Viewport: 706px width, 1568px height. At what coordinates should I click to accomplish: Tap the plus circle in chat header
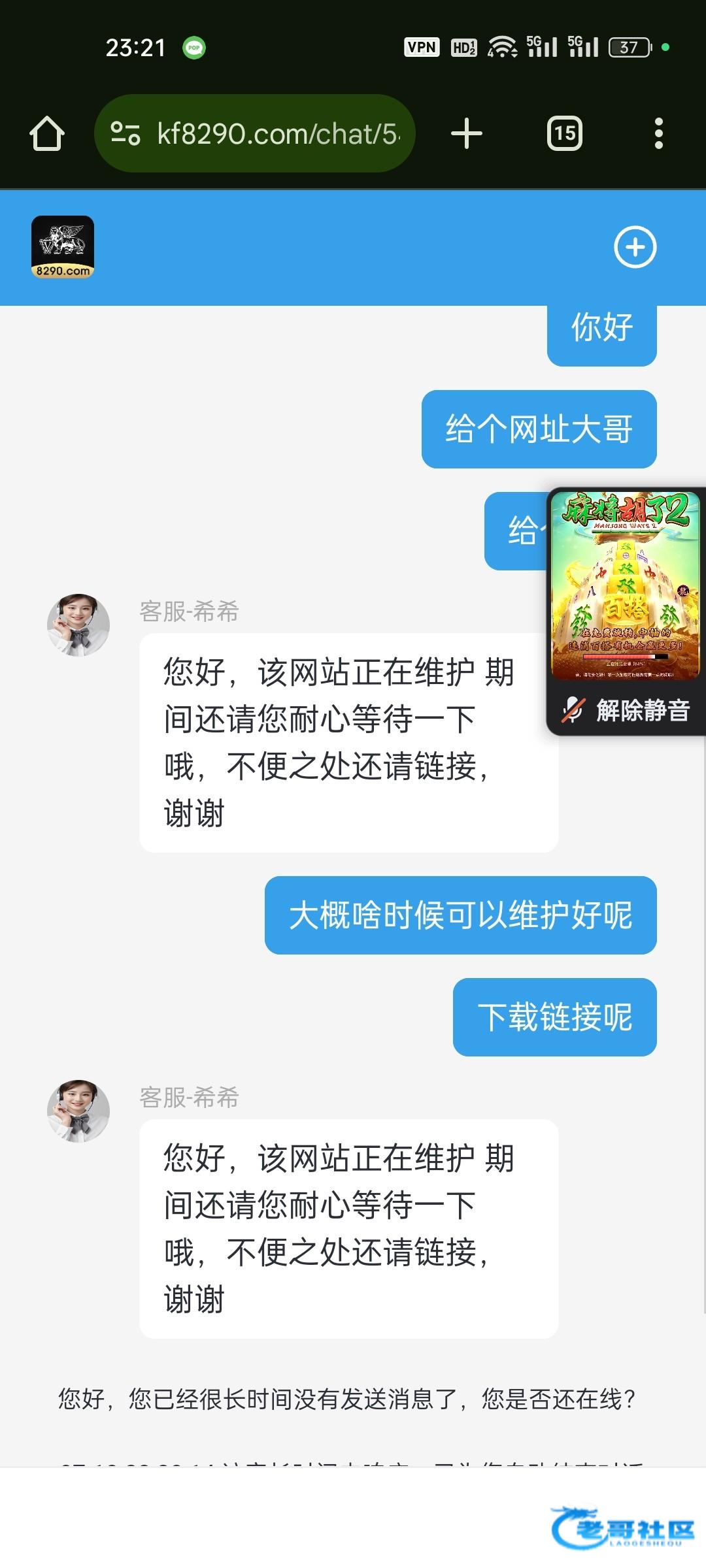[635, 248]
